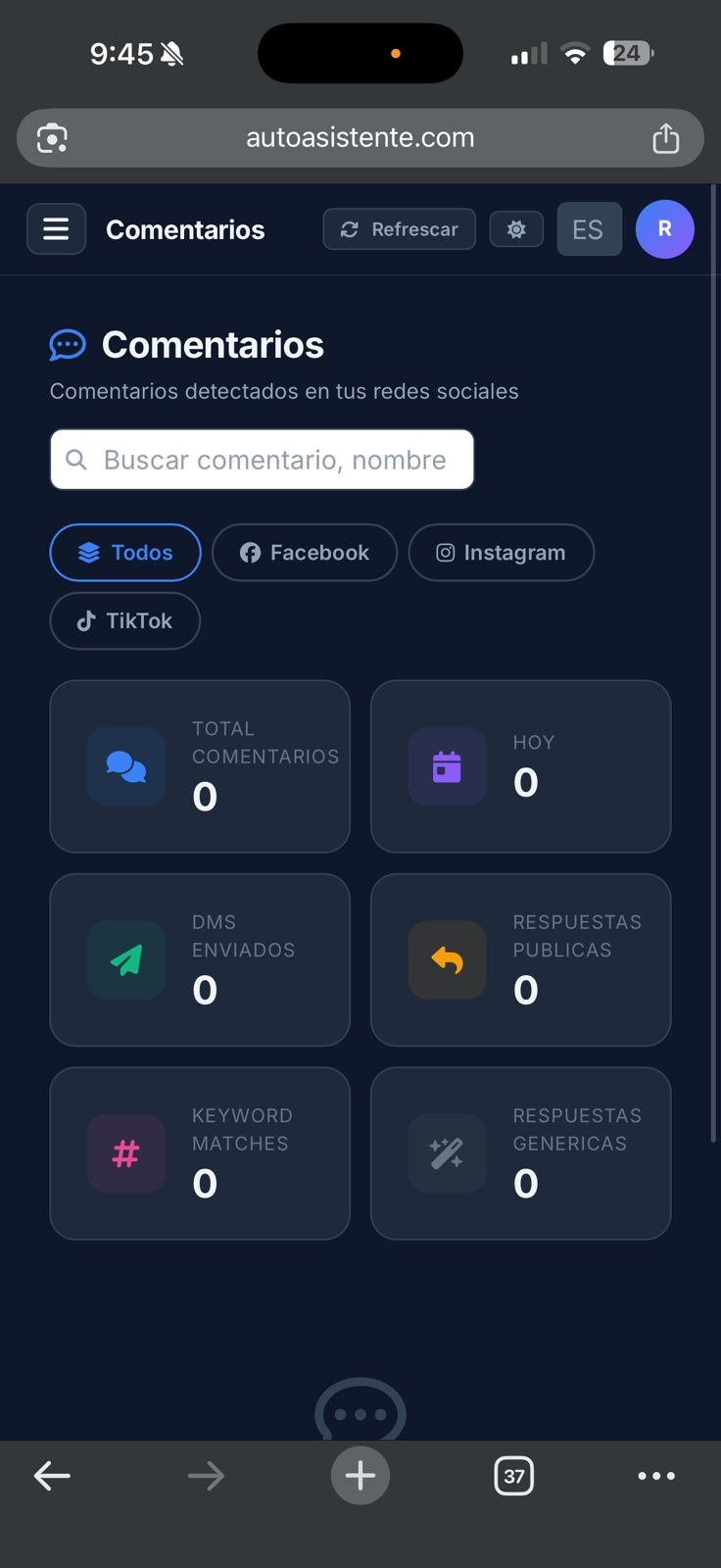Open the chat bubble widget
Viewport: 721px width, 1568px height.
click(360, 1413)
